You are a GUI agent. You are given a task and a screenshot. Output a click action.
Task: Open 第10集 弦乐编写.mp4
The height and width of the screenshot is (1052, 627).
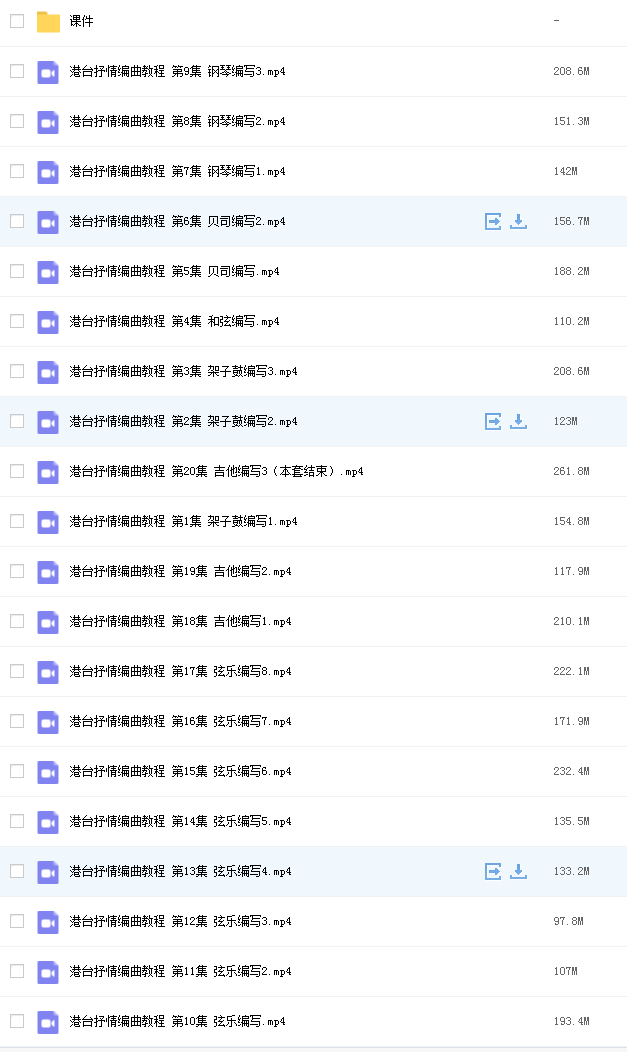click(x=177, y=1021)
